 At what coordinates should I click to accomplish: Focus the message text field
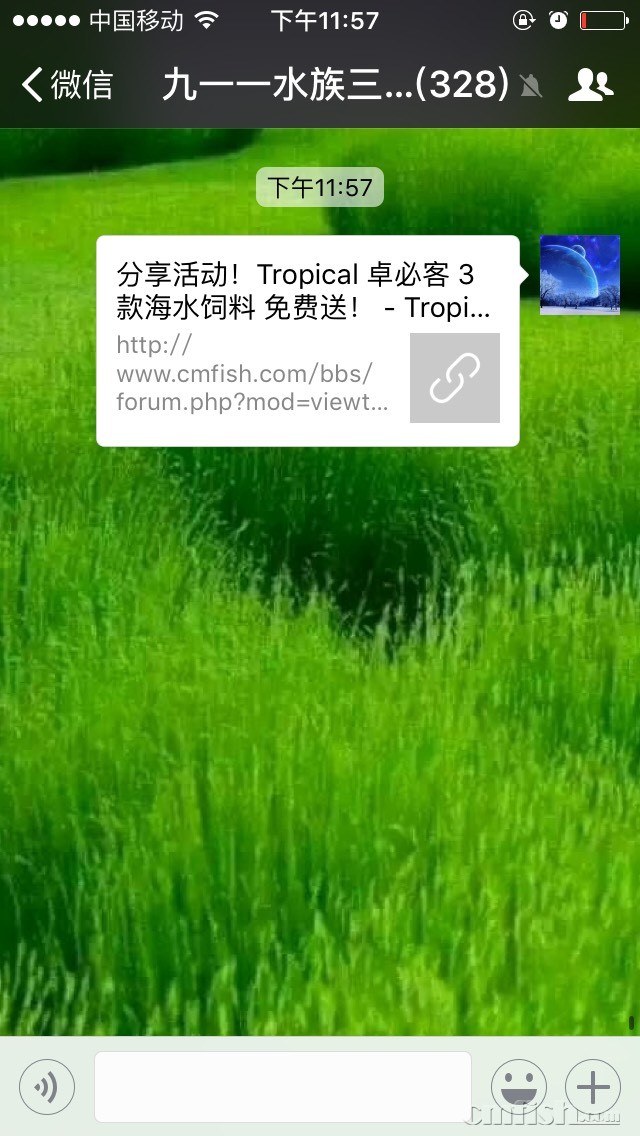point(282,1086)
